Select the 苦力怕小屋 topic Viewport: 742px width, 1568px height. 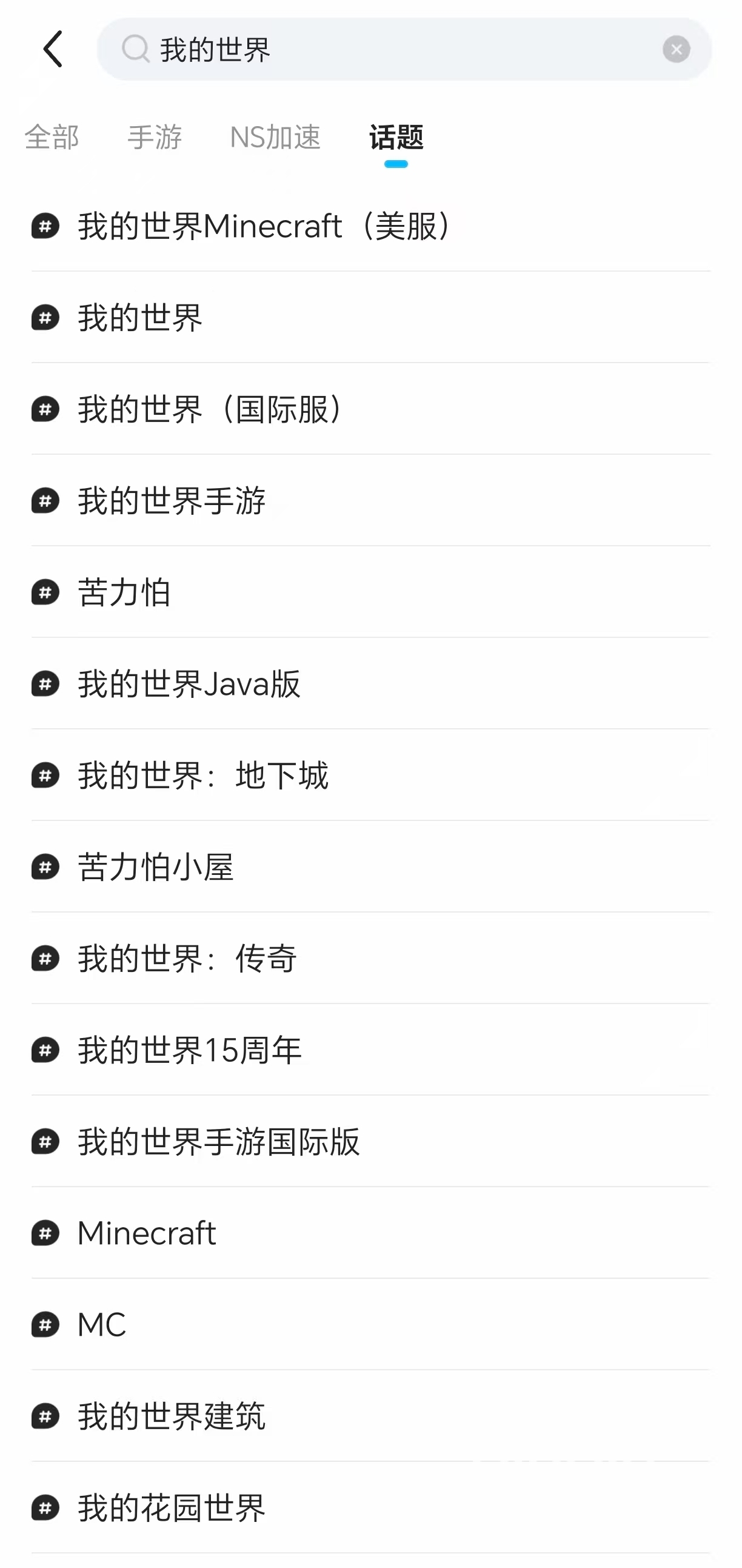156,867
